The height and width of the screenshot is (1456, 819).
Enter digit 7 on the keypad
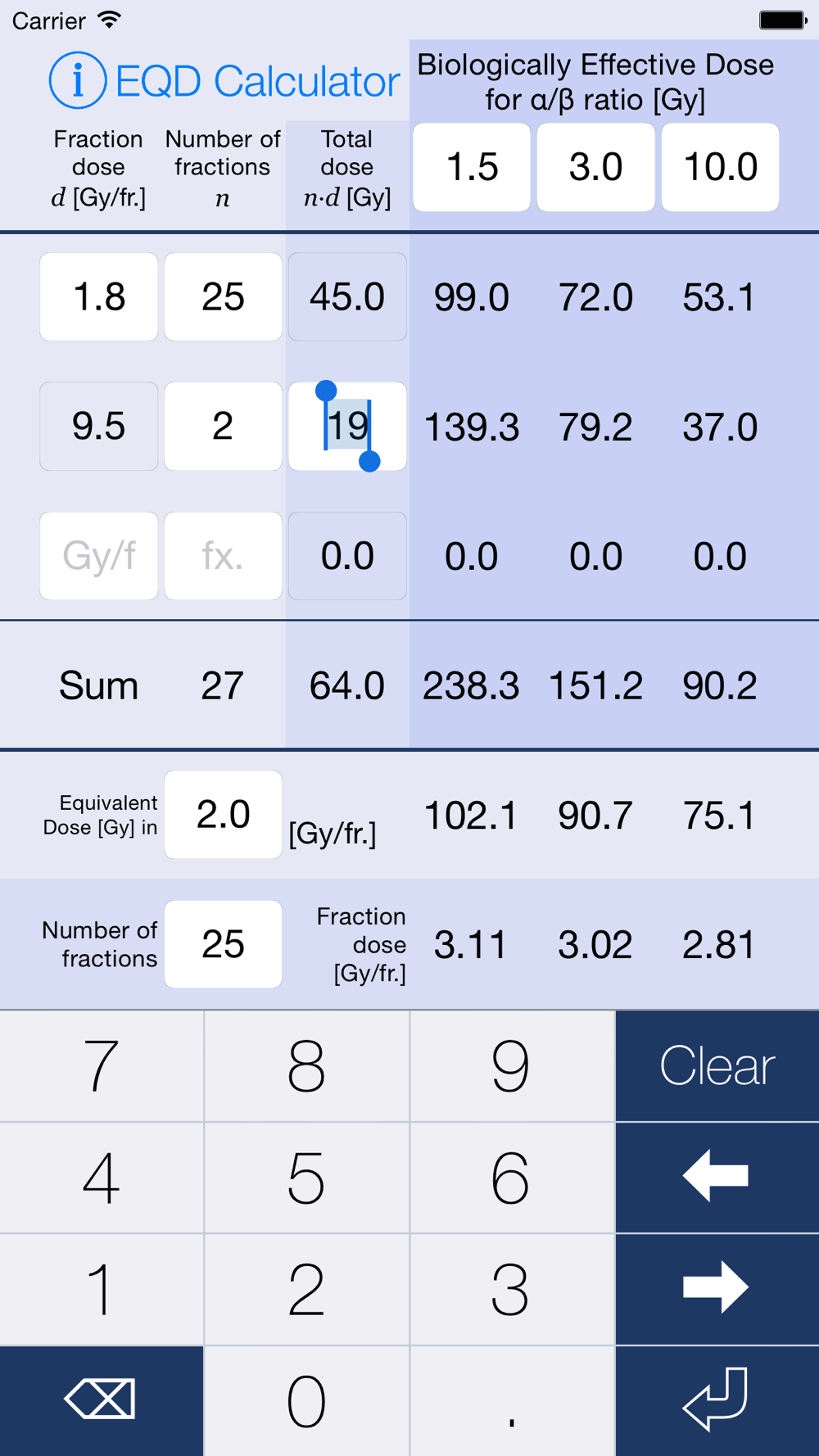(102, 1065)
